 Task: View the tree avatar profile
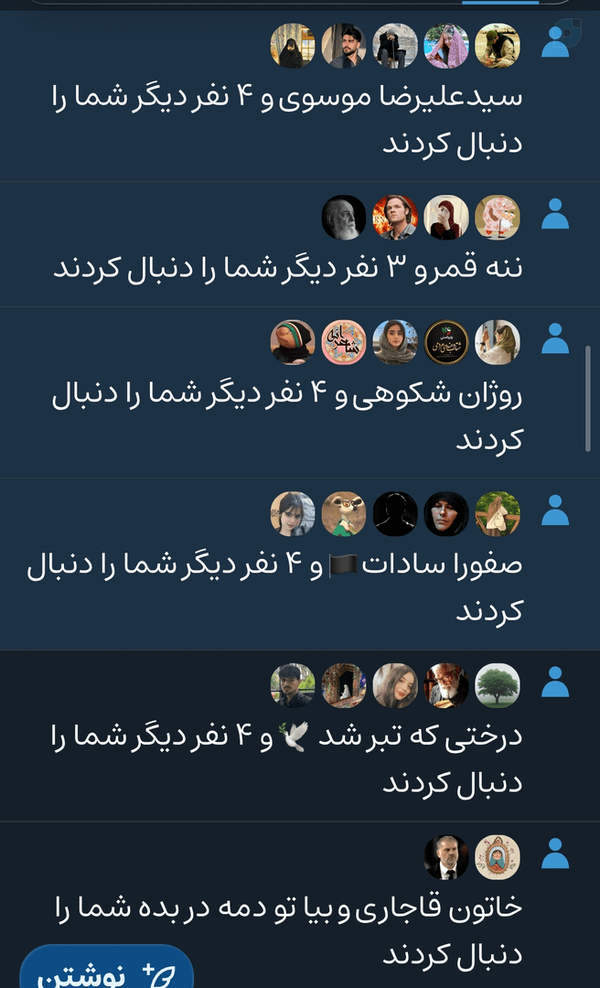[x=497, y=686]
